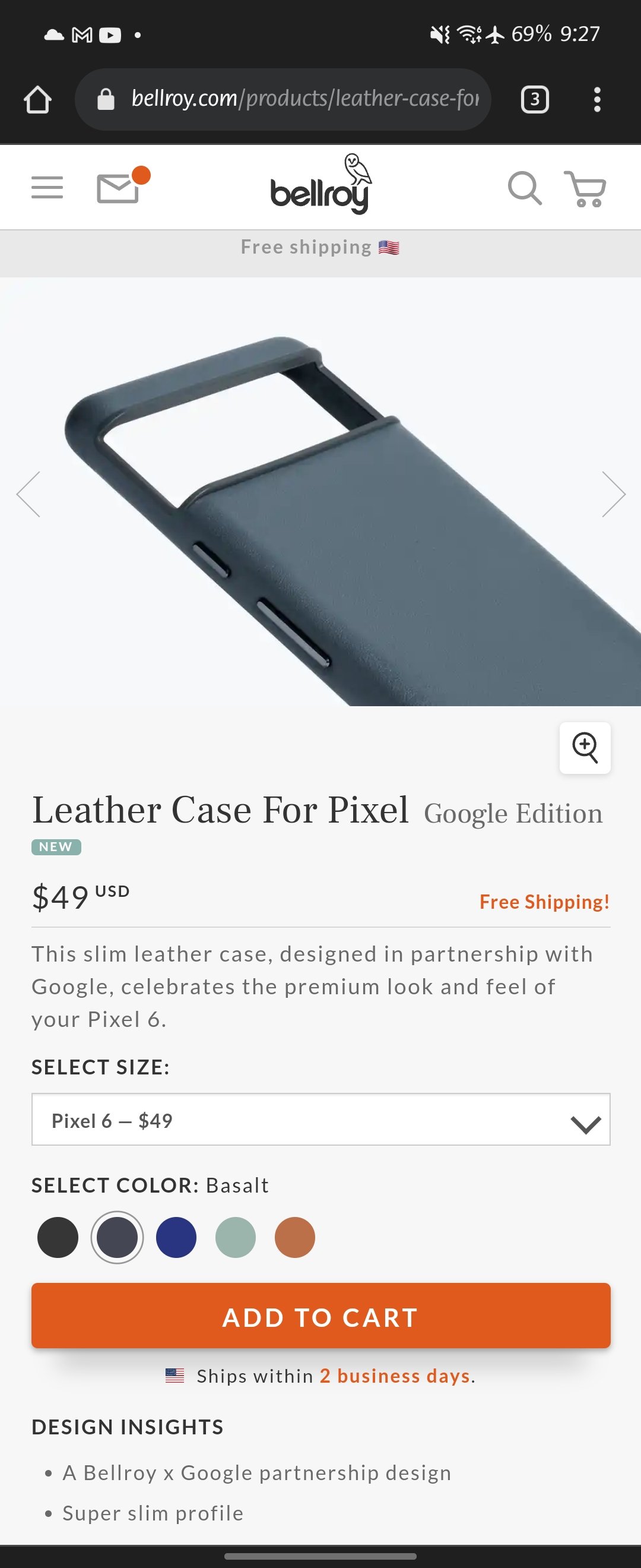Select the Basalt color swatch
The image size is (641, 1568).
(x=117, y=1238)
